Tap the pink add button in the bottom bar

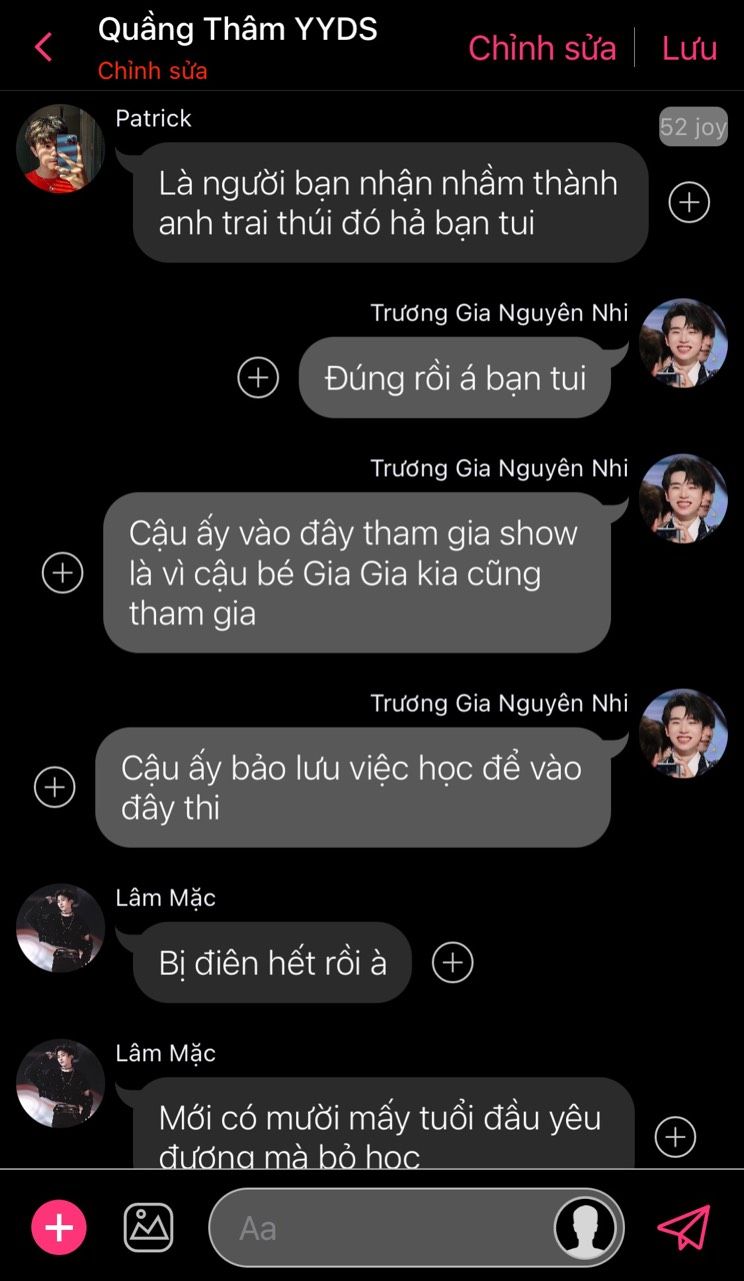click(59, 1227)
